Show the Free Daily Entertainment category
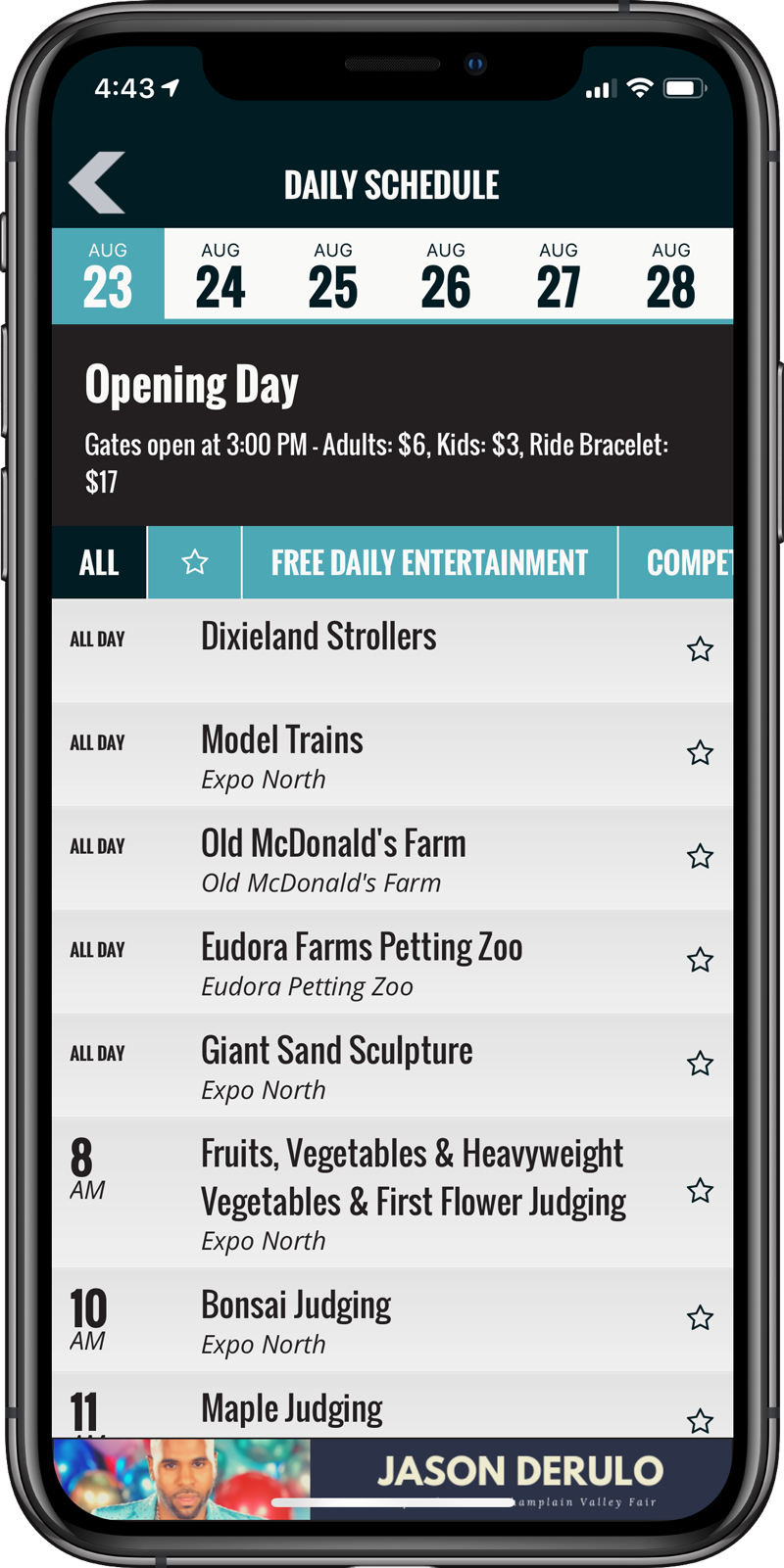 [429, 562]
